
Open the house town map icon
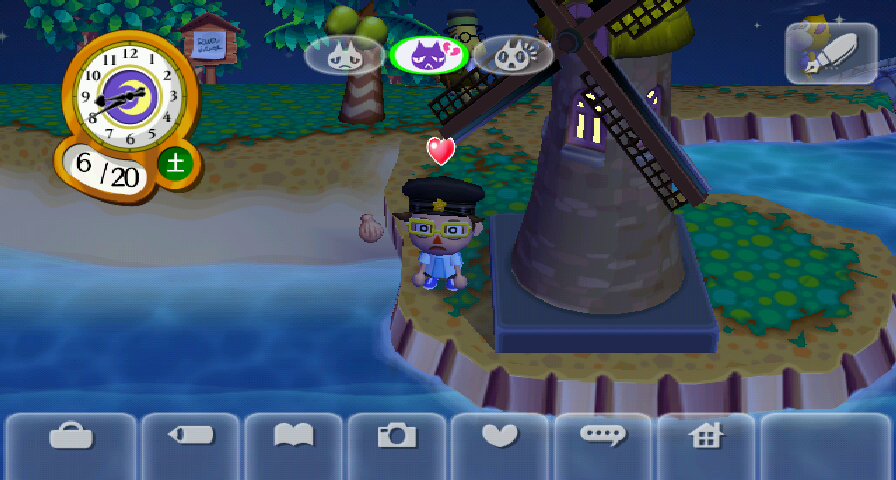tap(706, 437)
